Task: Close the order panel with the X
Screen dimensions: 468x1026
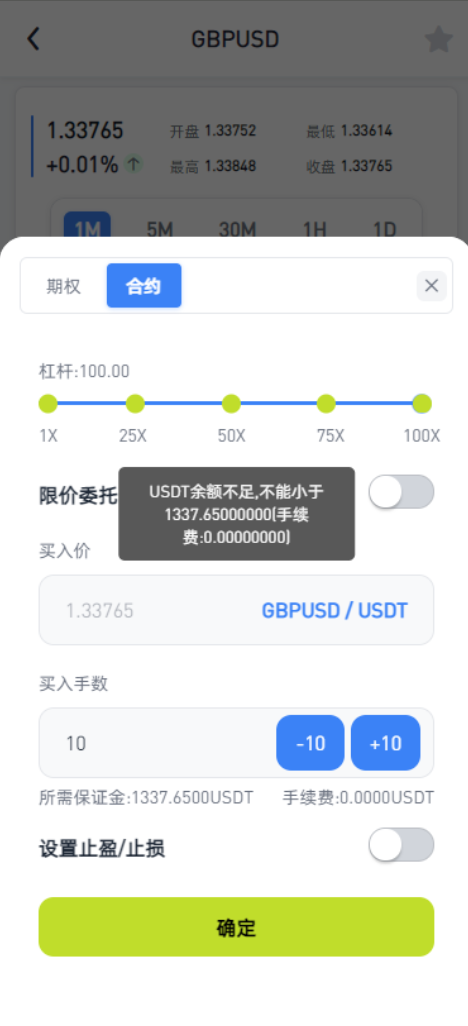Action: point(431,286)
